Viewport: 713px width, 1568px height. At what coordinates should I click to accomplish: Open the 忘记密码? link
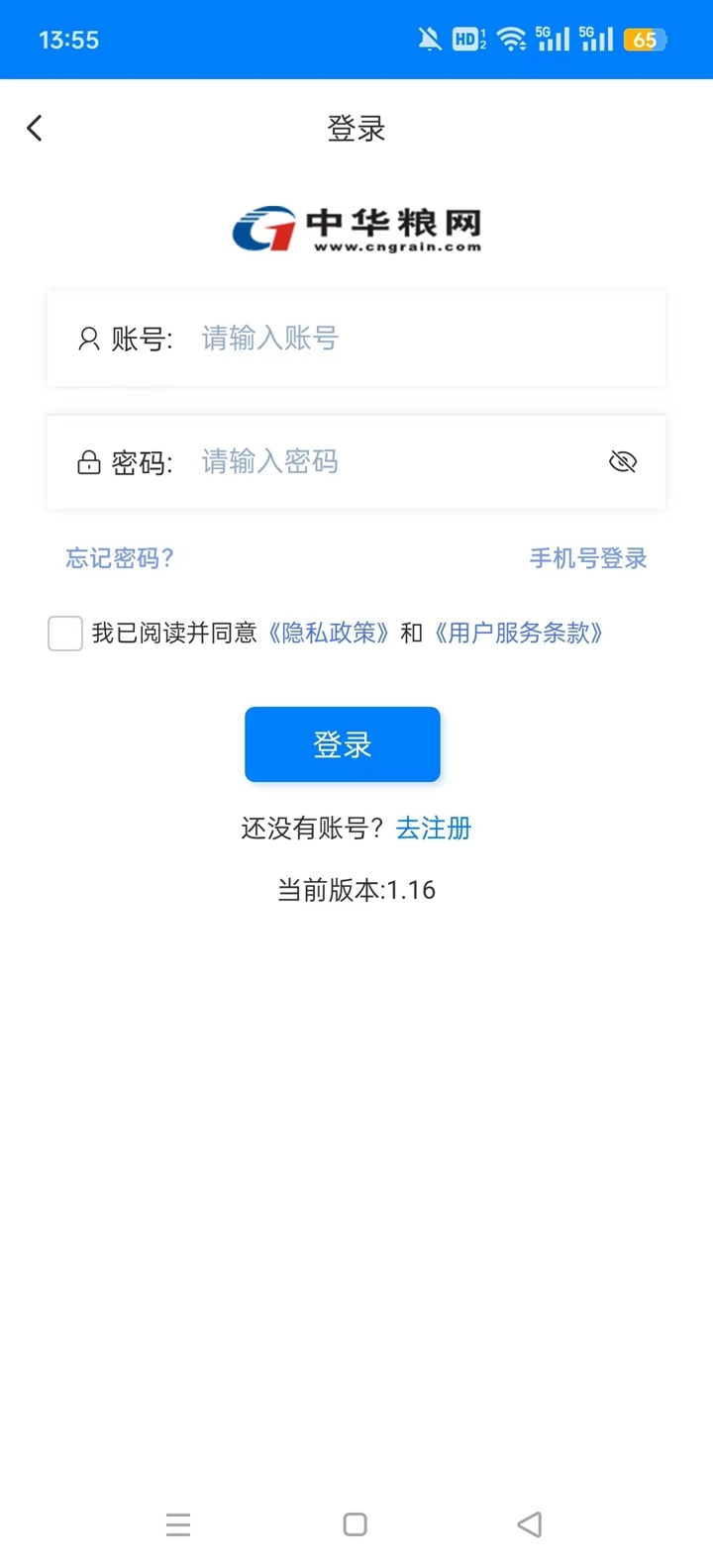click(x=120, y=558)
